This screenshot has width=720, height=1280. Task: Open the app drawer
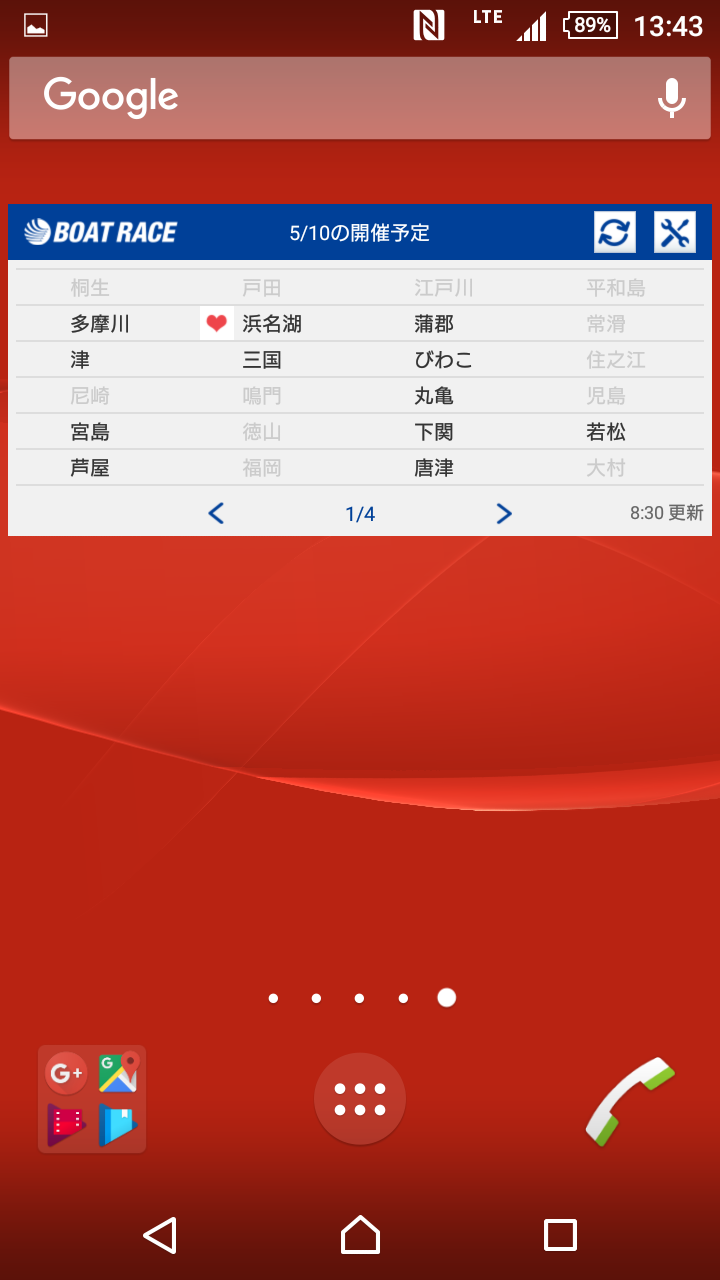360,1099
